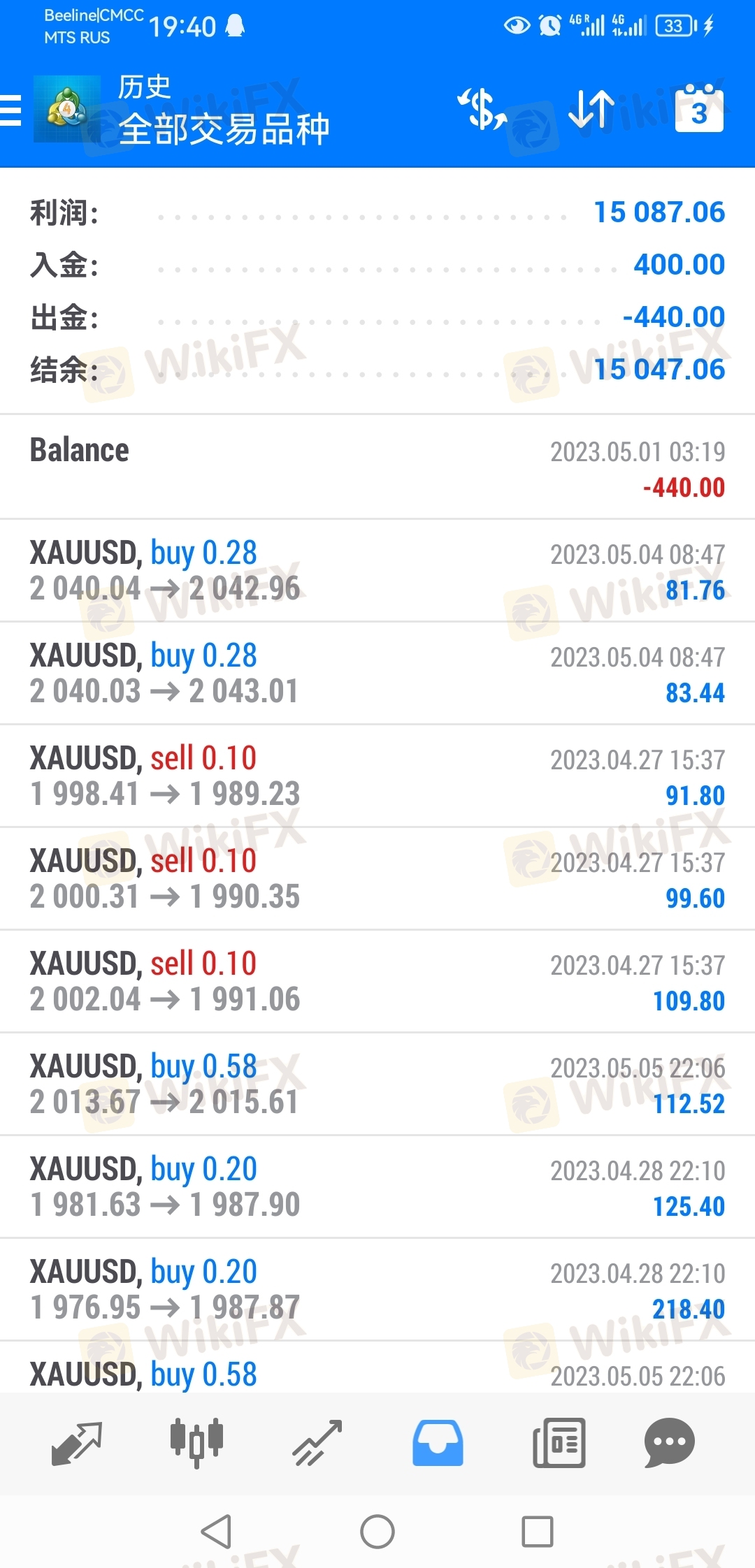Open XAUUSD sell trade with 99.60 profit
The width and height of the screenshot is (755, 1568).
coord(377,879)
